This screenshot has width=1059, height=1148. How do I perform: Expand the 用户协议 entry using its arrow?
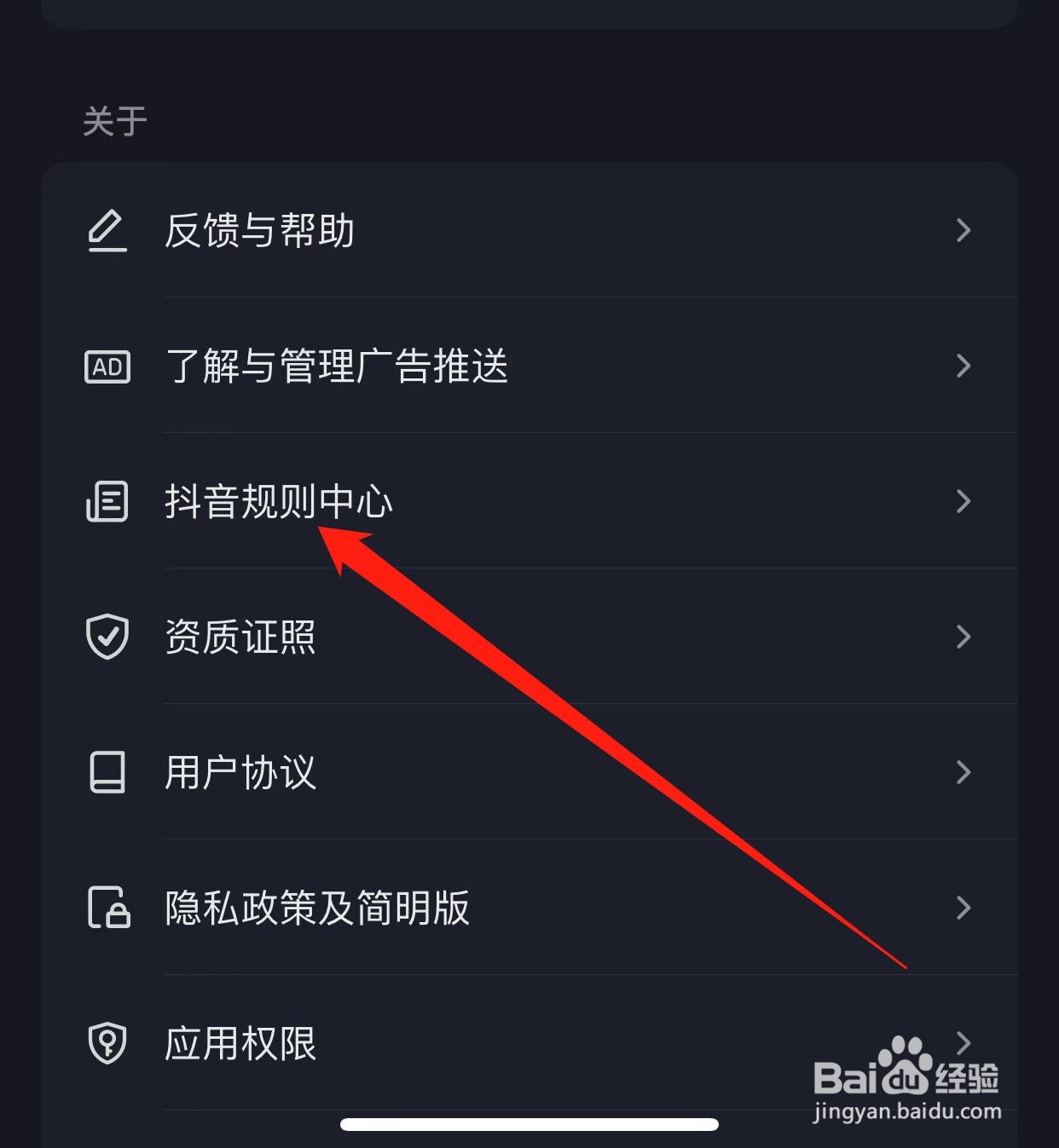(x=964, y=772)
